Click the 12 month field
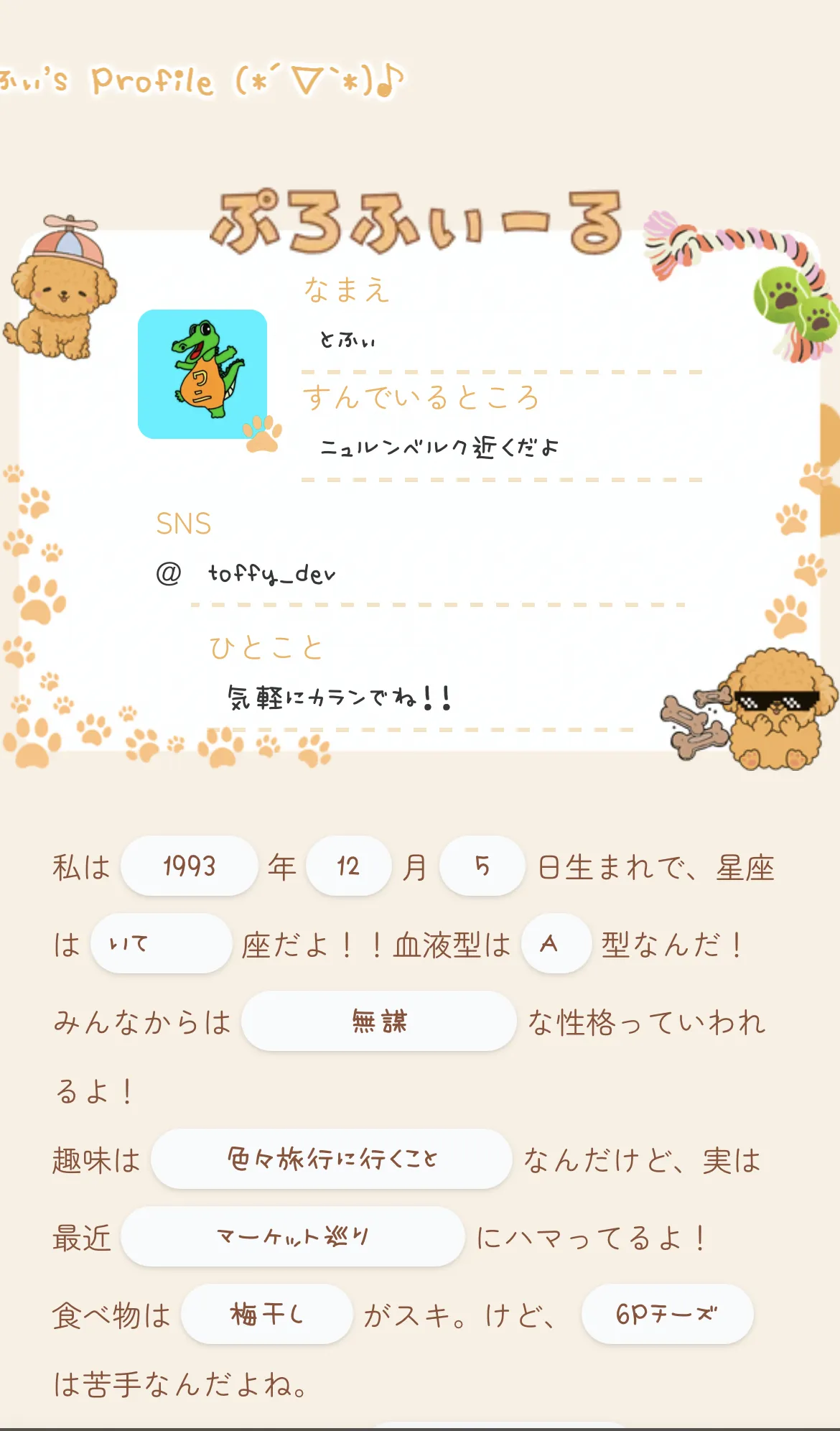The image size is (840, 1431). click(349, 866)
